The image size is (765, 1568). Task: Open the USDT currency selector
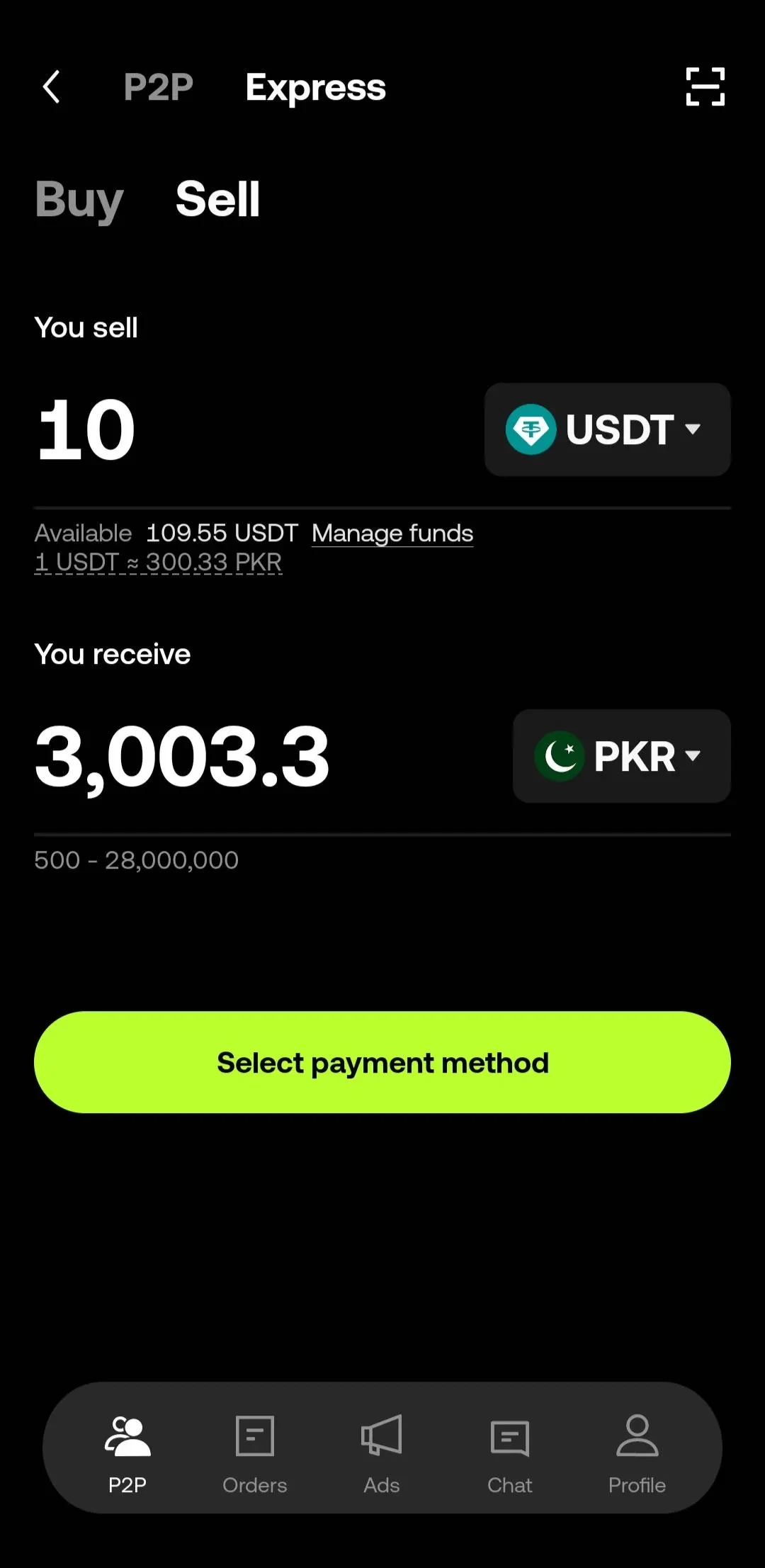[606, 429]
